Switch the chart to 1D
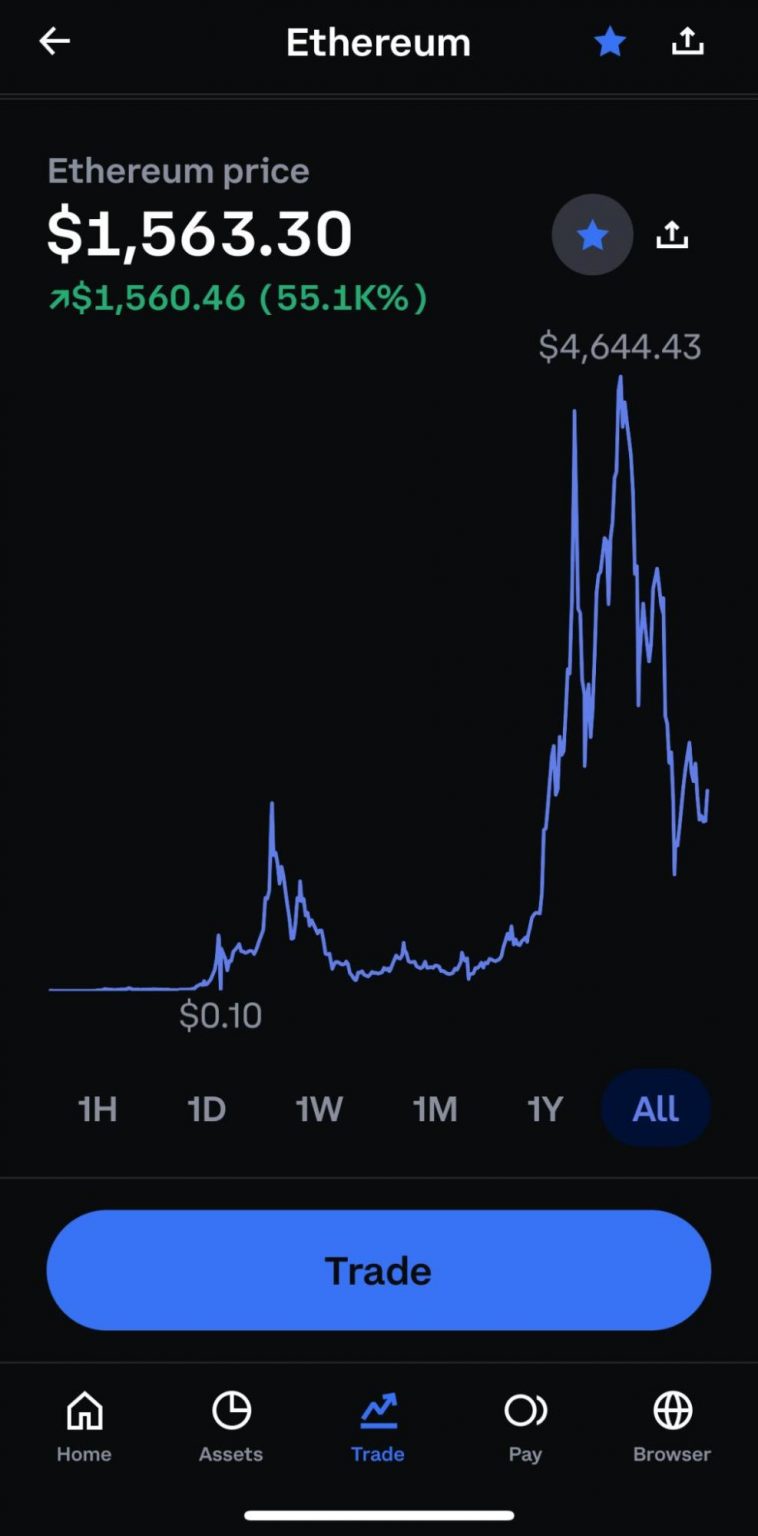This screenshot has height=1536, width=758. click(x=207, y=1108)
